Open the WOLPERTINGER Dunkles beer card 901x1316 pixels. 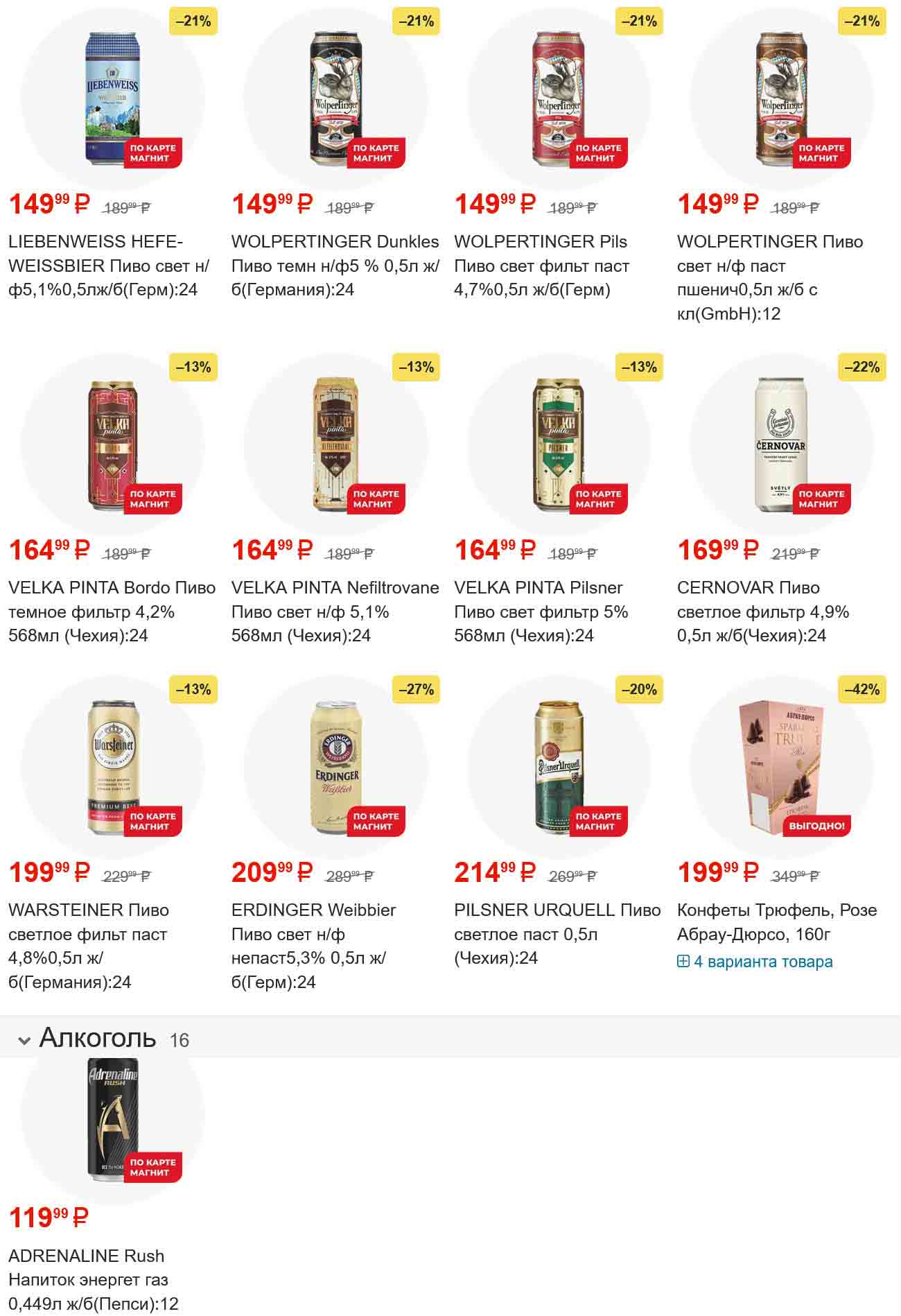335,97
